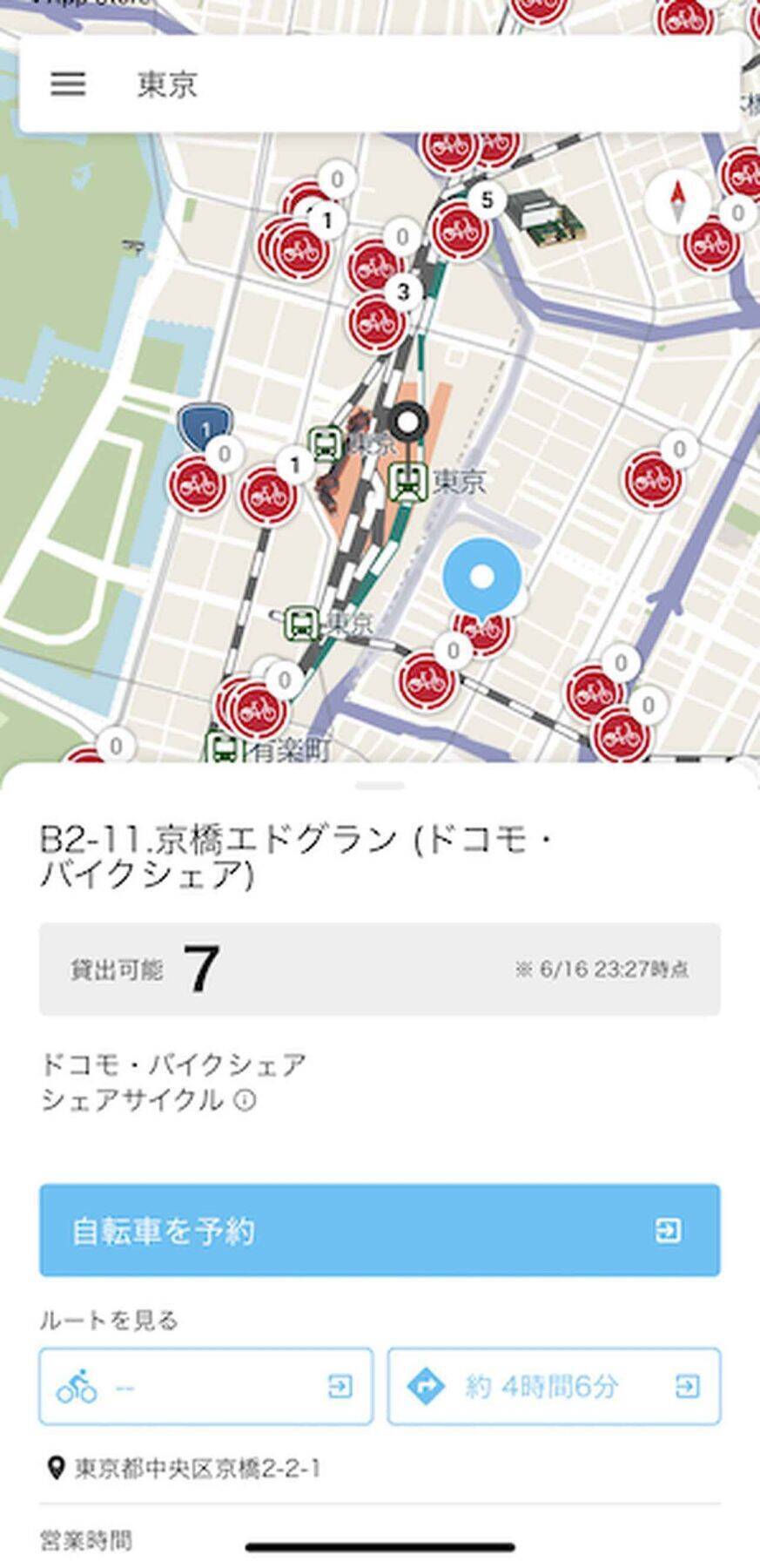Tap the compass to reset orientation
760x1568 pixels.
pyautogui.click(x=678, y=202)
